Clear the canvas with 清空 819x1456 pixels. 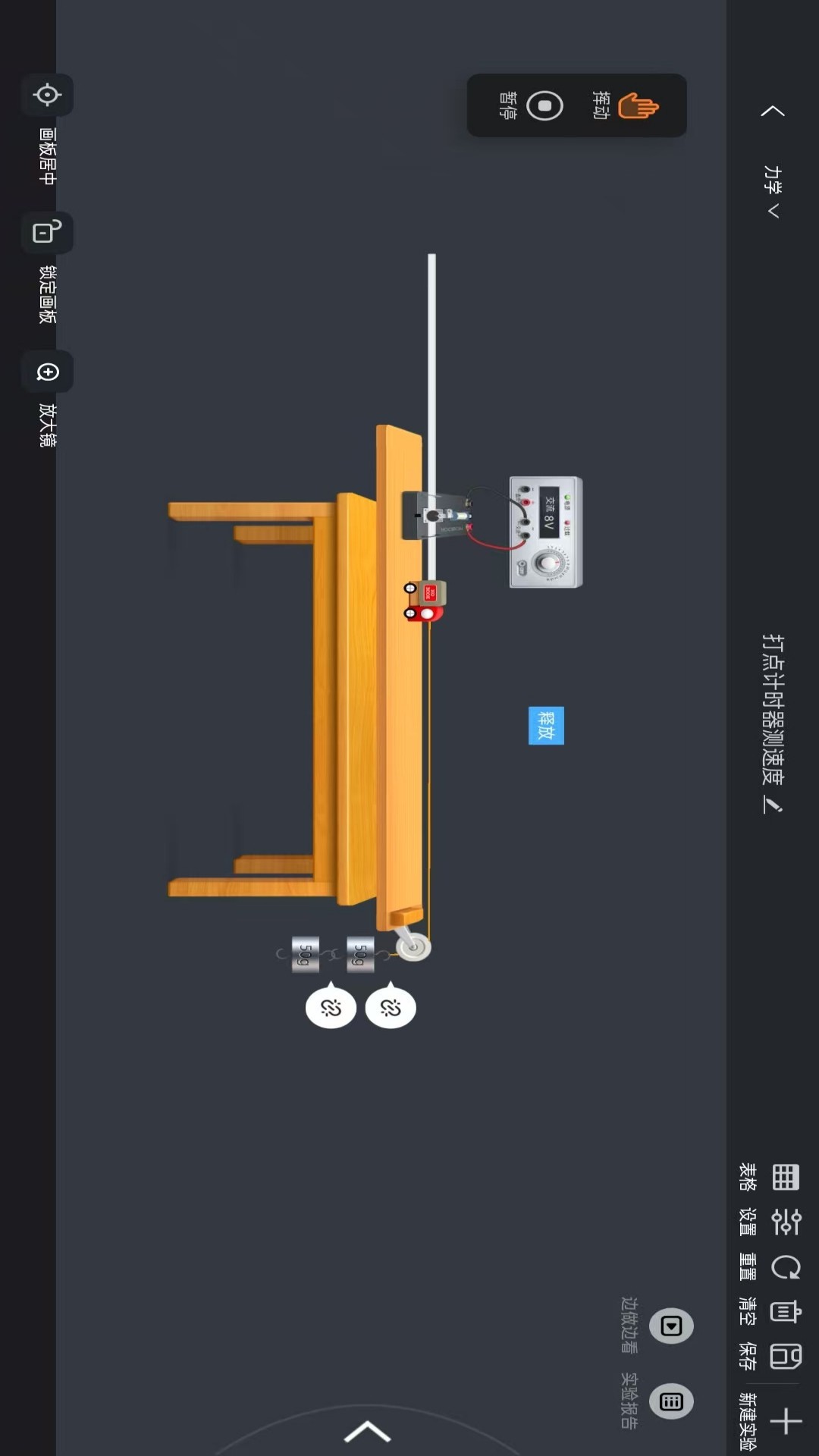[x=785, y=1311]
